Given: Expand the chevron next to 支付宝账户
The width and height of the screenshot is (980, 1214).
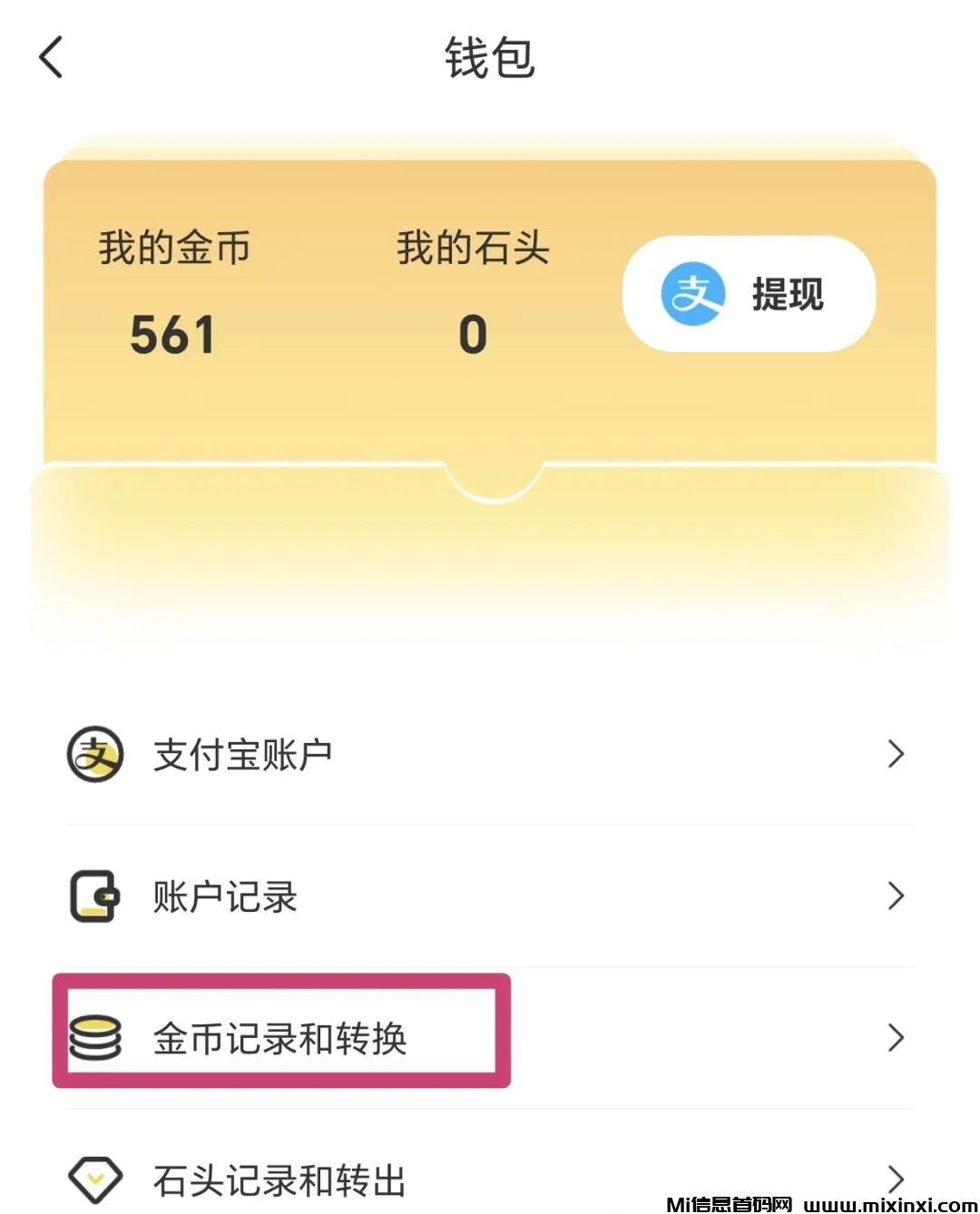Looking at the screenshot, I should point(897,753).
